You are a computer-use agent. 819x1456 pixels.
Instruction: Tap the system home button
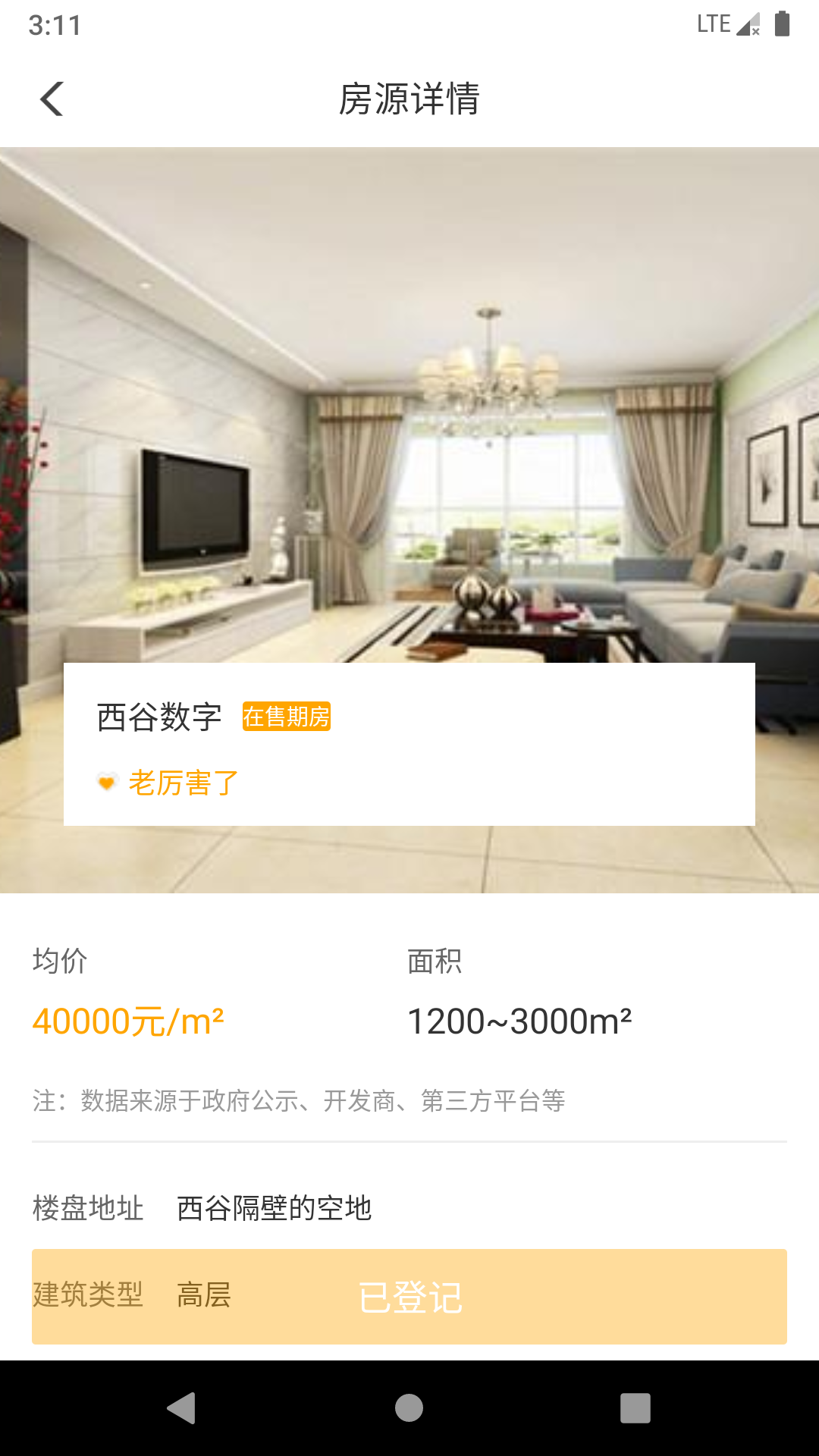point(409,1408)
